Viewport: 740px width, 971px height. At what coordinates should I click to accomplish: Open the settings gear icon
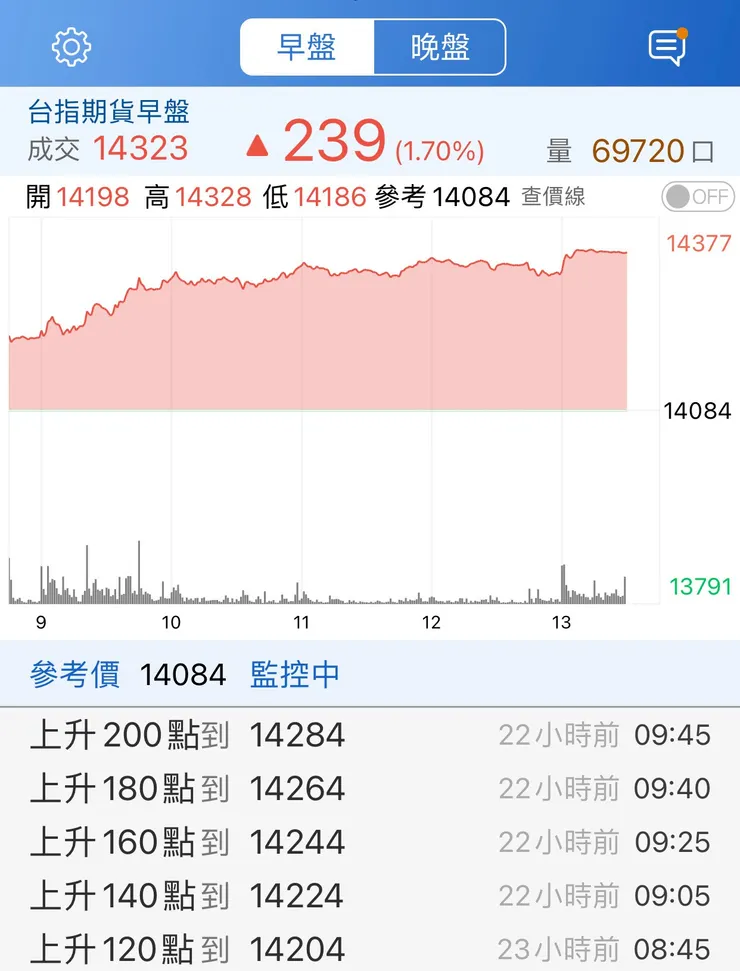click(x=68, y=45)
